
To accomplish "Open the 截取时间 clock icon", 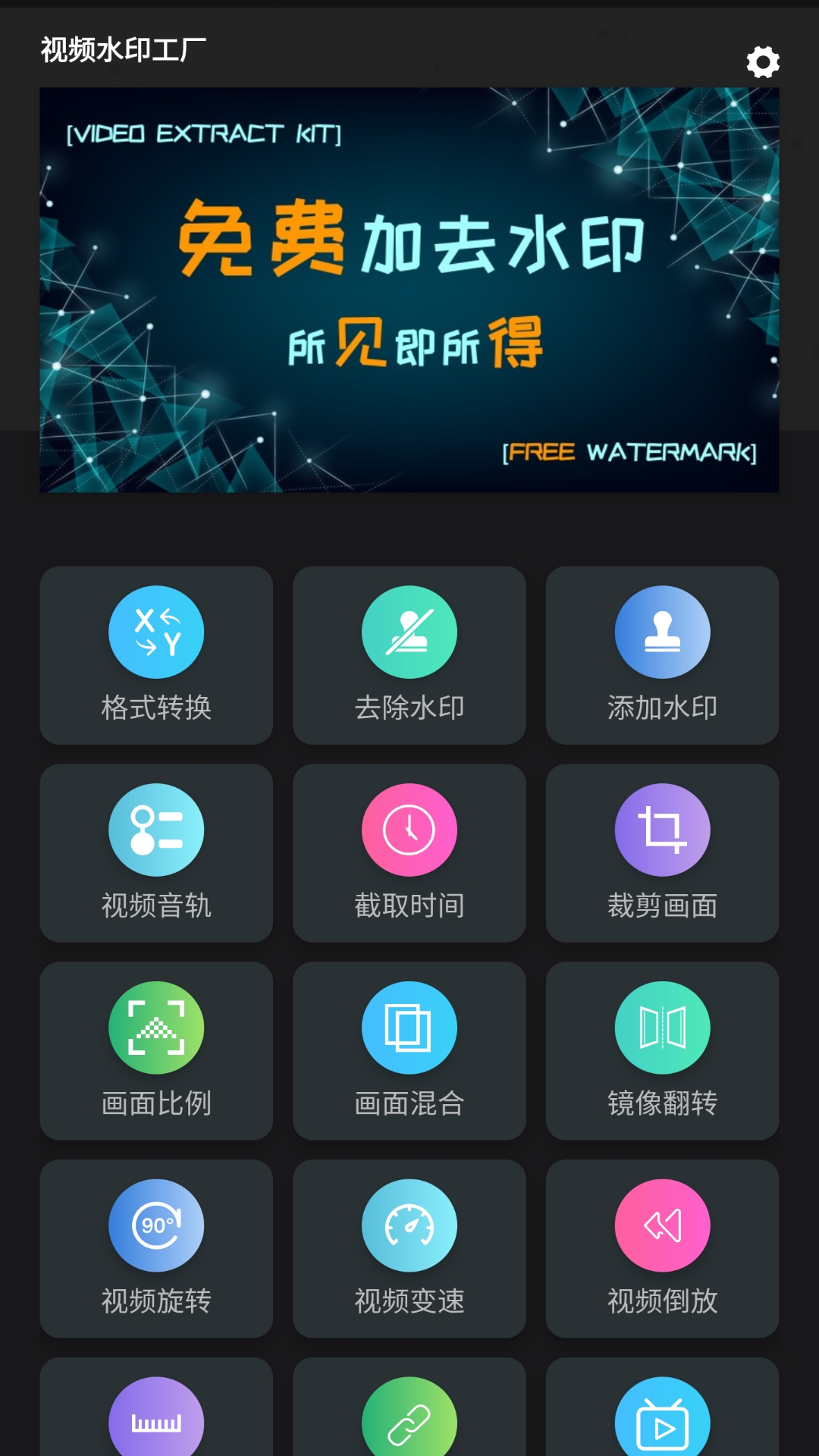I will click(x=409, y=830).
